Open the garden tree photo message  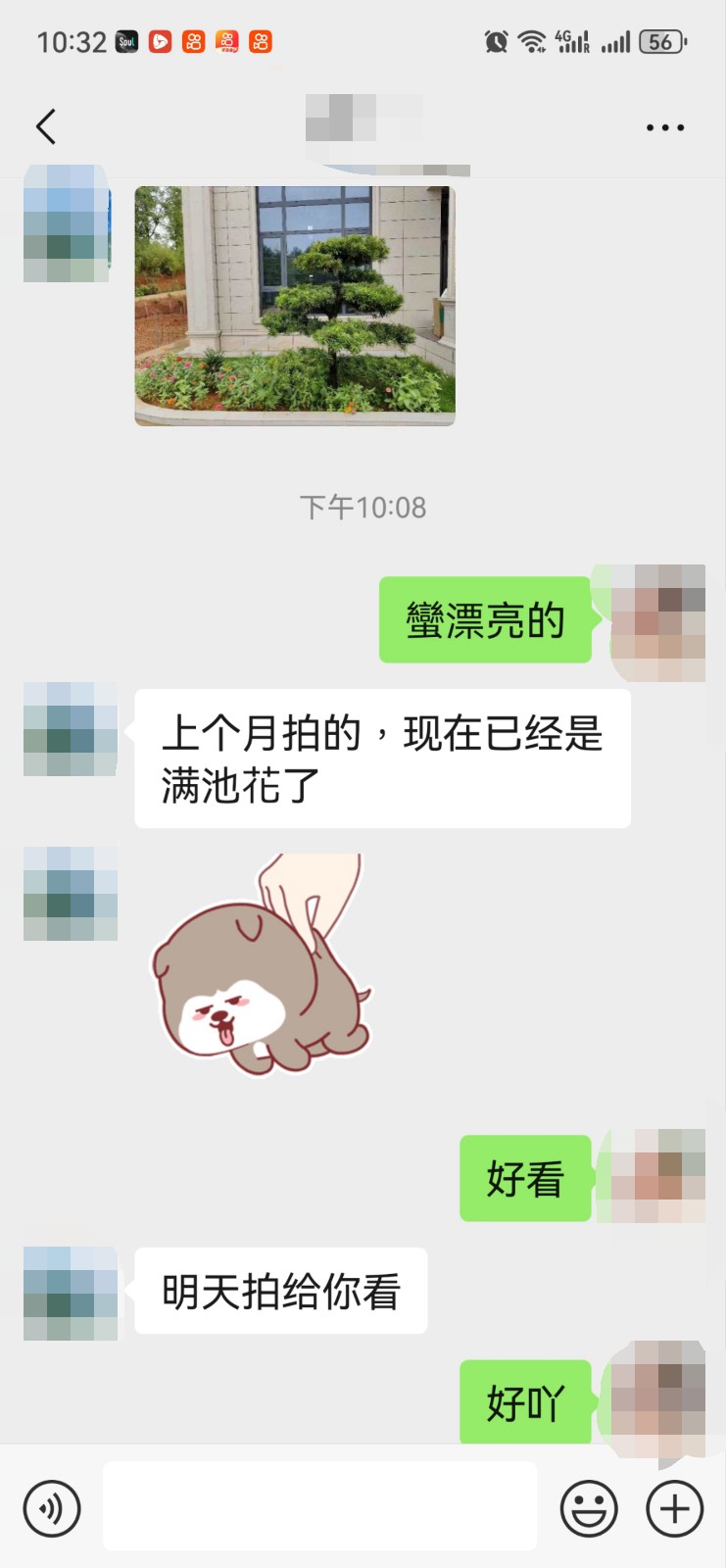coord(295,306)
